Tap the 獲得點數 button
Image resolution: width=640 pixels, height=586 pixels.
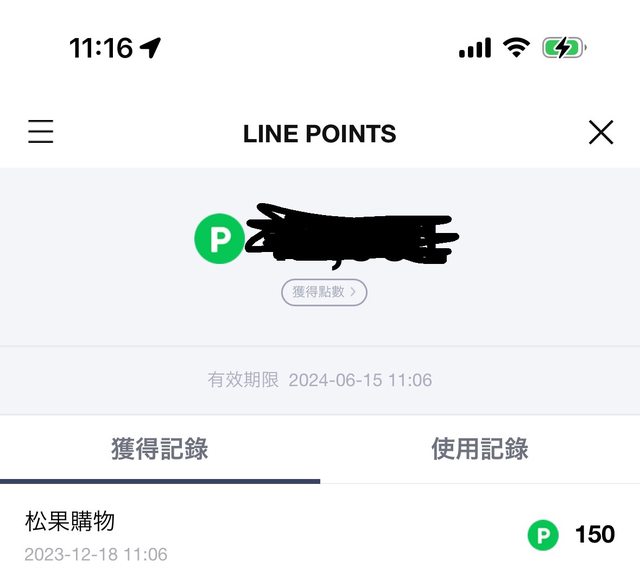coord(324,292)
